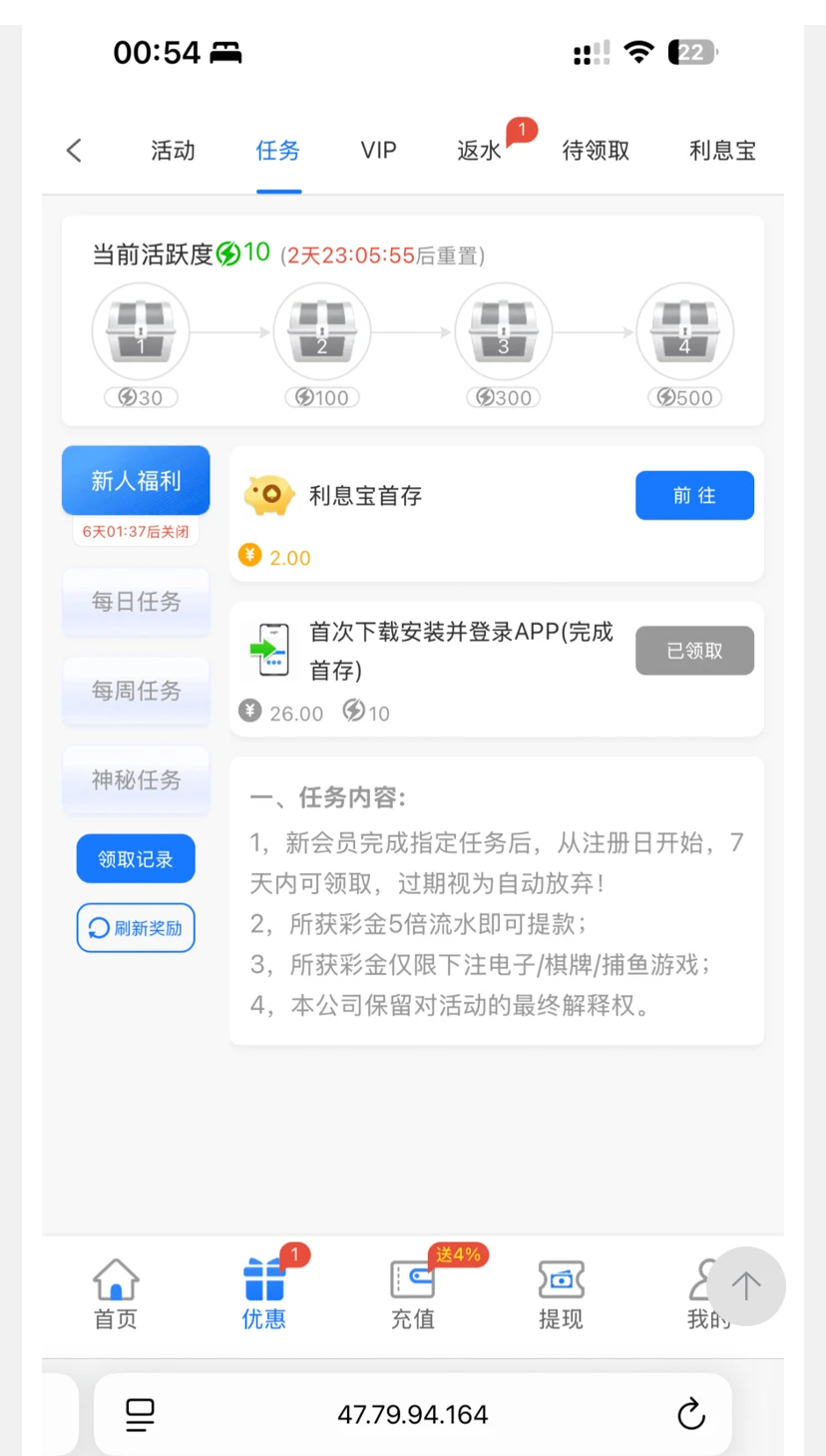Reload the page in the browser bar

point(690,1414)
